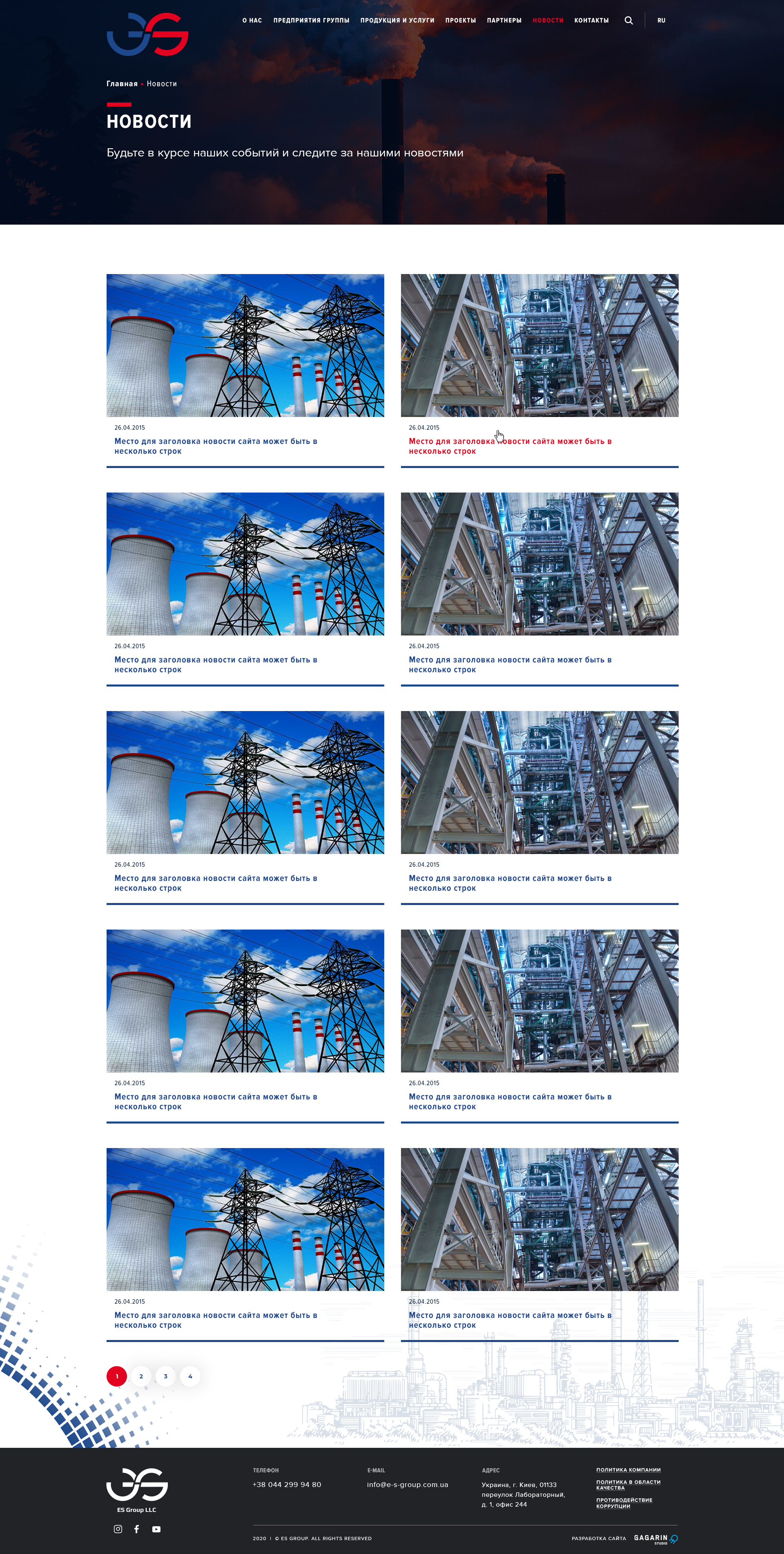The height and width of the screenshot is (1554, 784).
Task: Open the Instagram icon in footer
Action: point(118,1529)
